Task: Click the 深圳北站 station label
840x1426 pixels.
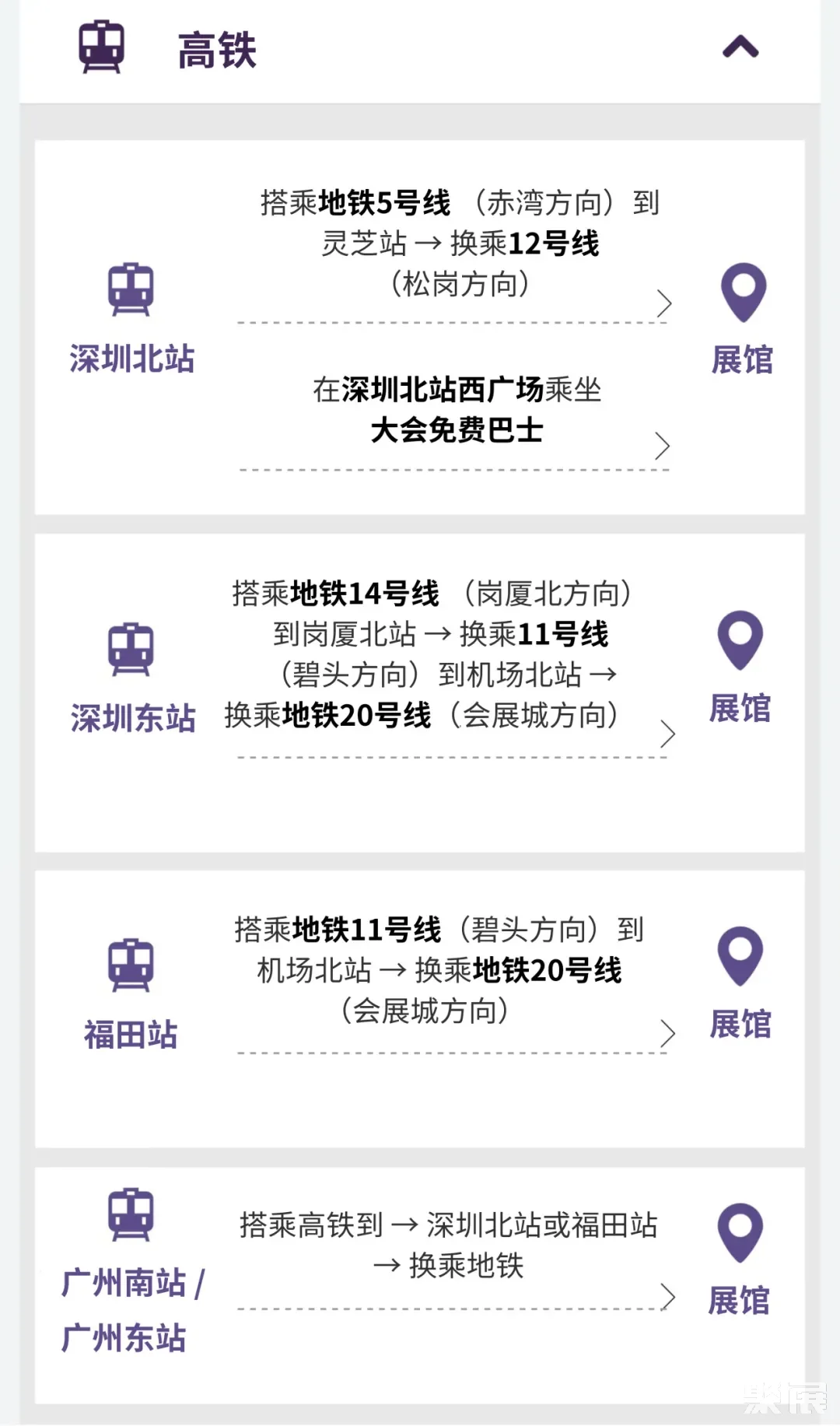Action: pyautogui.click(x=131, y=359)
